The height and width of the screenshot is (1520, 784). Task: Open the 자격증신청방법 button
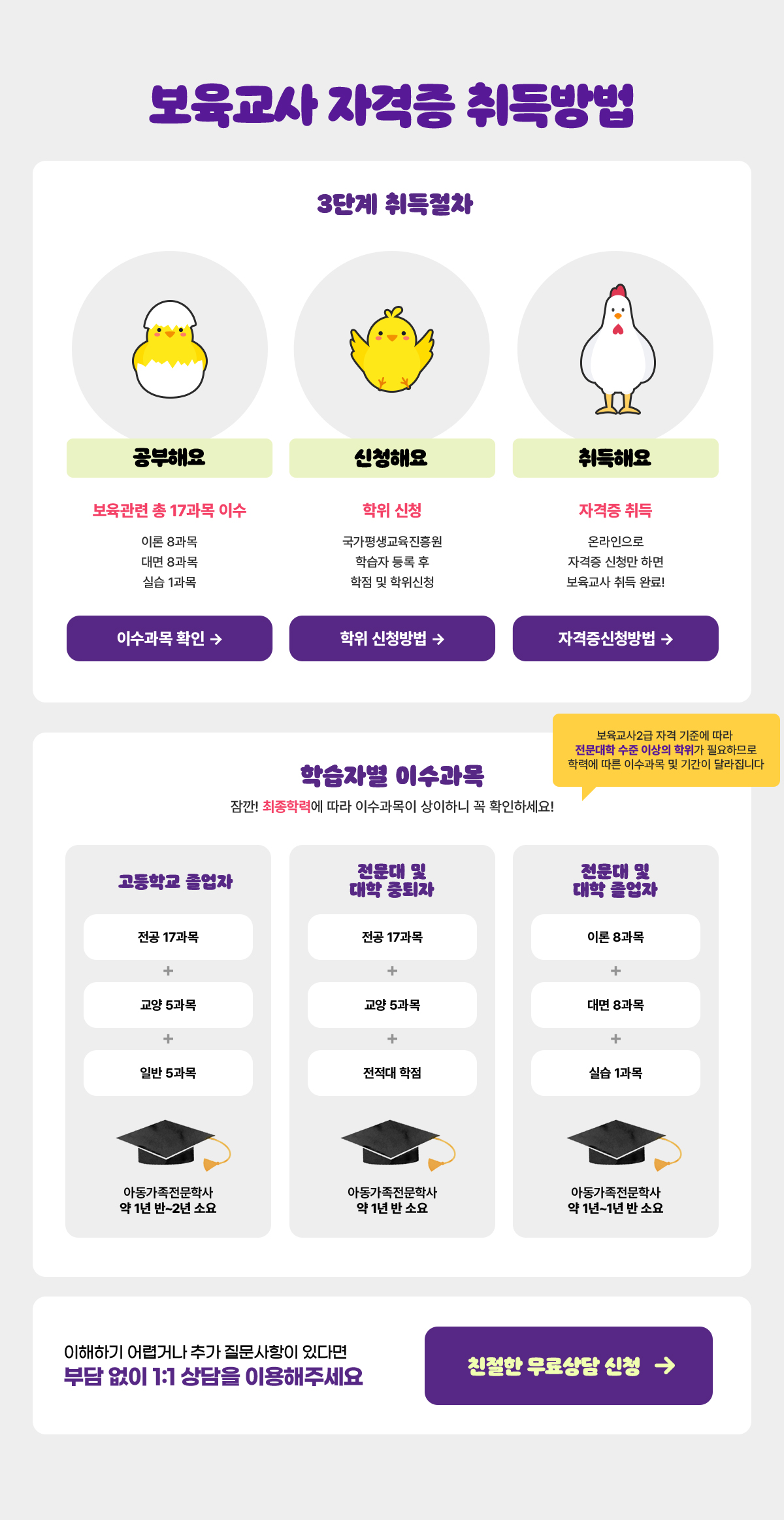click(615, 638)
